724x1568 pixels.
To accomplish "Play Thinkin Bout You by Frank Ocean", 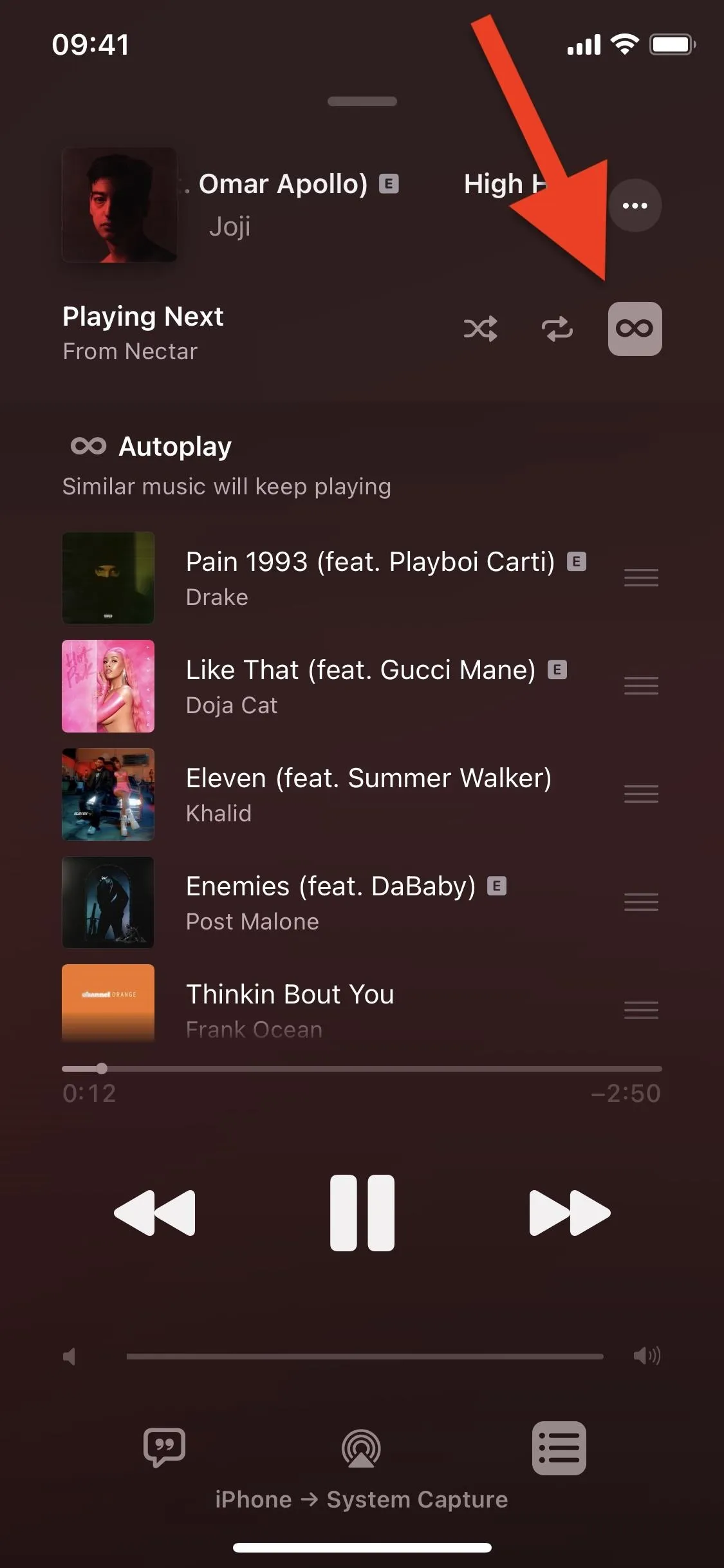I will [x=362, y=1003].
